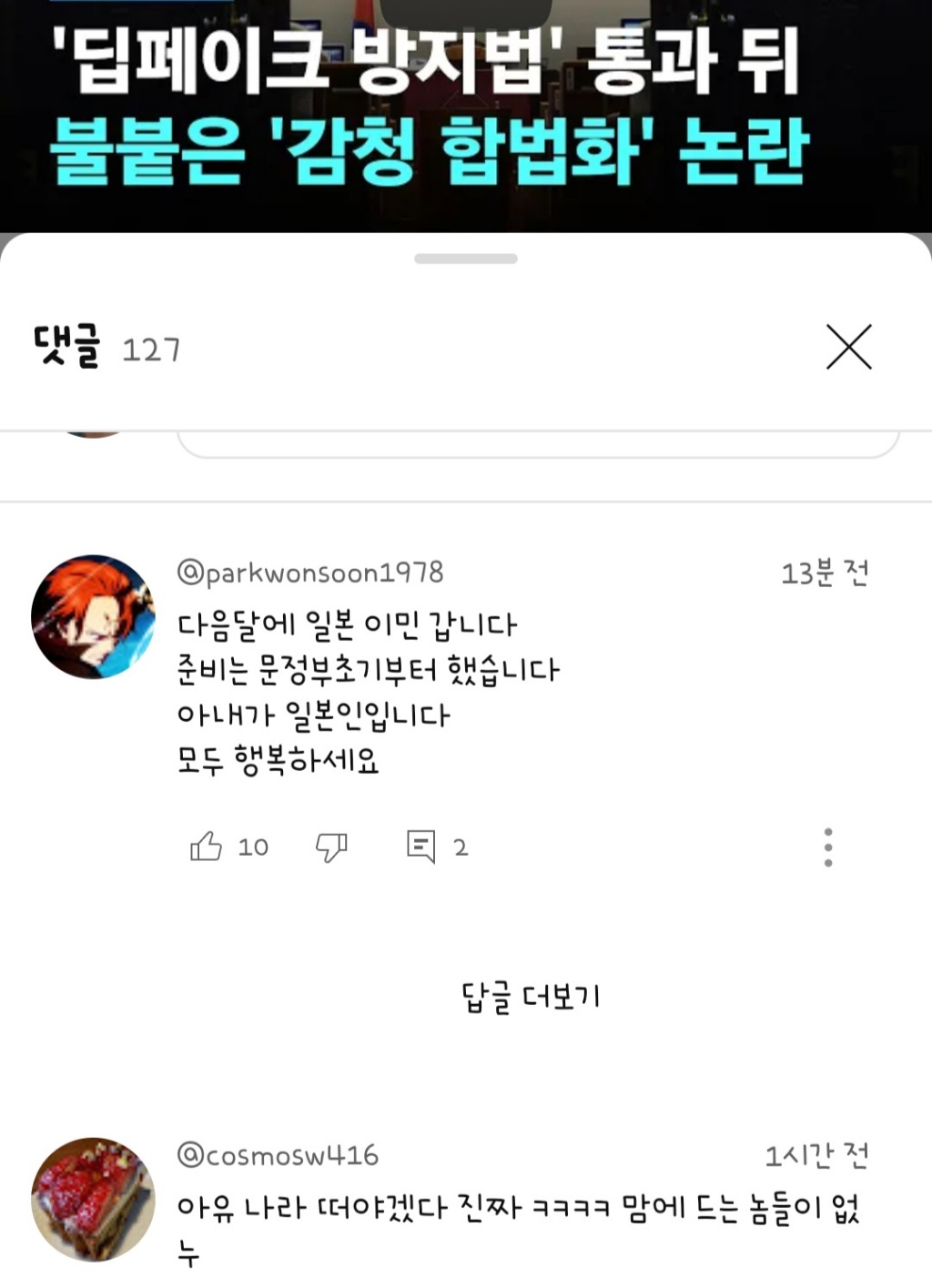Tap 답글 더보기 to show more replies
This screenshot has width=932, height=1288.
click(x=531, y=997)
